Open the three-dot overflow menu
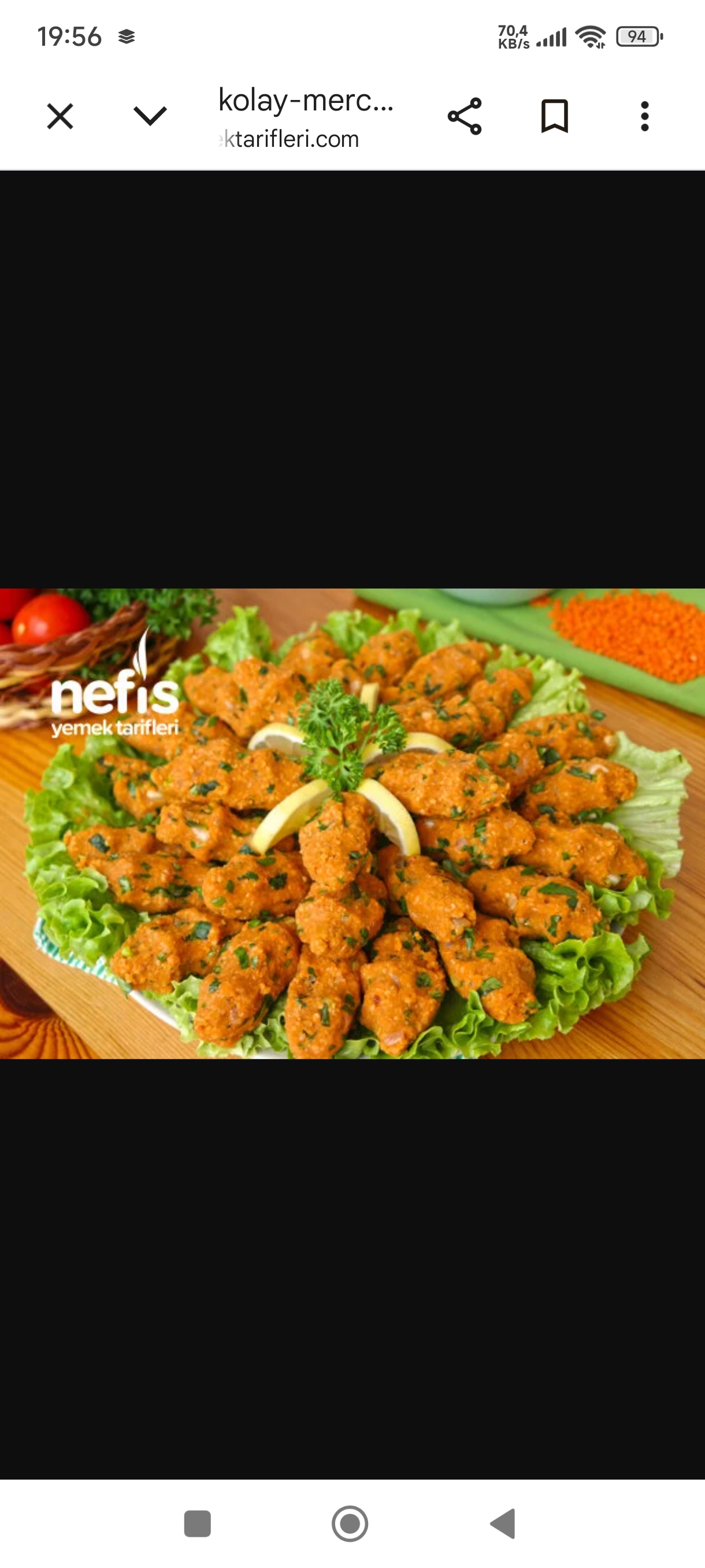705x1568 pixels. point(645,116)
